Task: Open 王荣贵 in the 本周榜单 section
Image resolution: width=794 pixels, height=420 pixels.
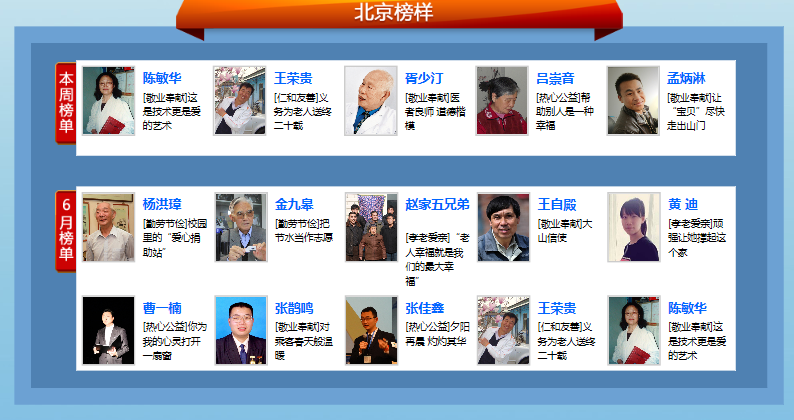Action: (x=293, y=79)
